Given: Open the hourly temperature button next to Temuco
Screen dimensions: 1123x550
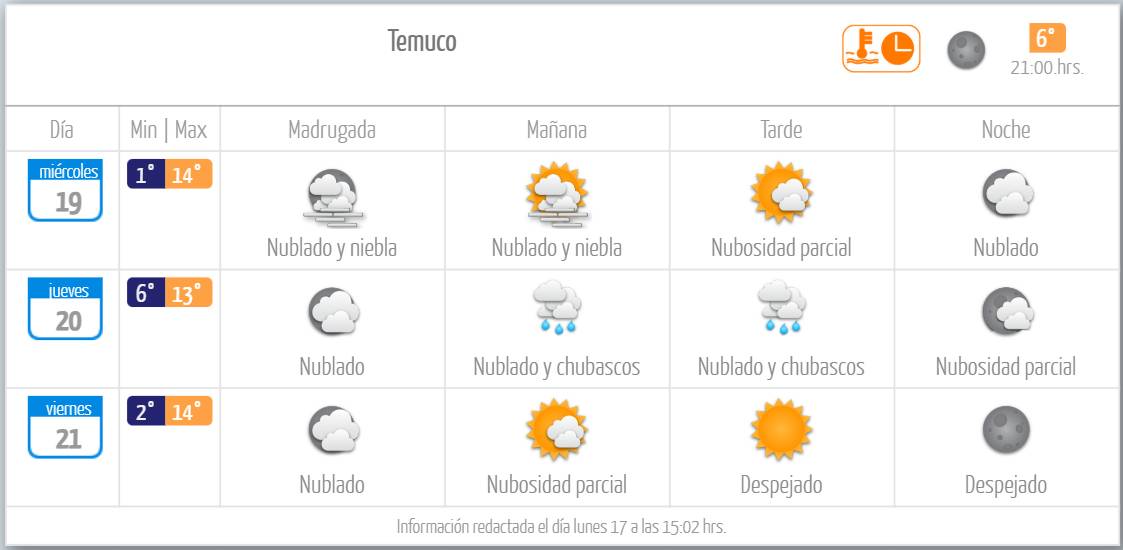Looking at the screenshot, I should (880, 49).
